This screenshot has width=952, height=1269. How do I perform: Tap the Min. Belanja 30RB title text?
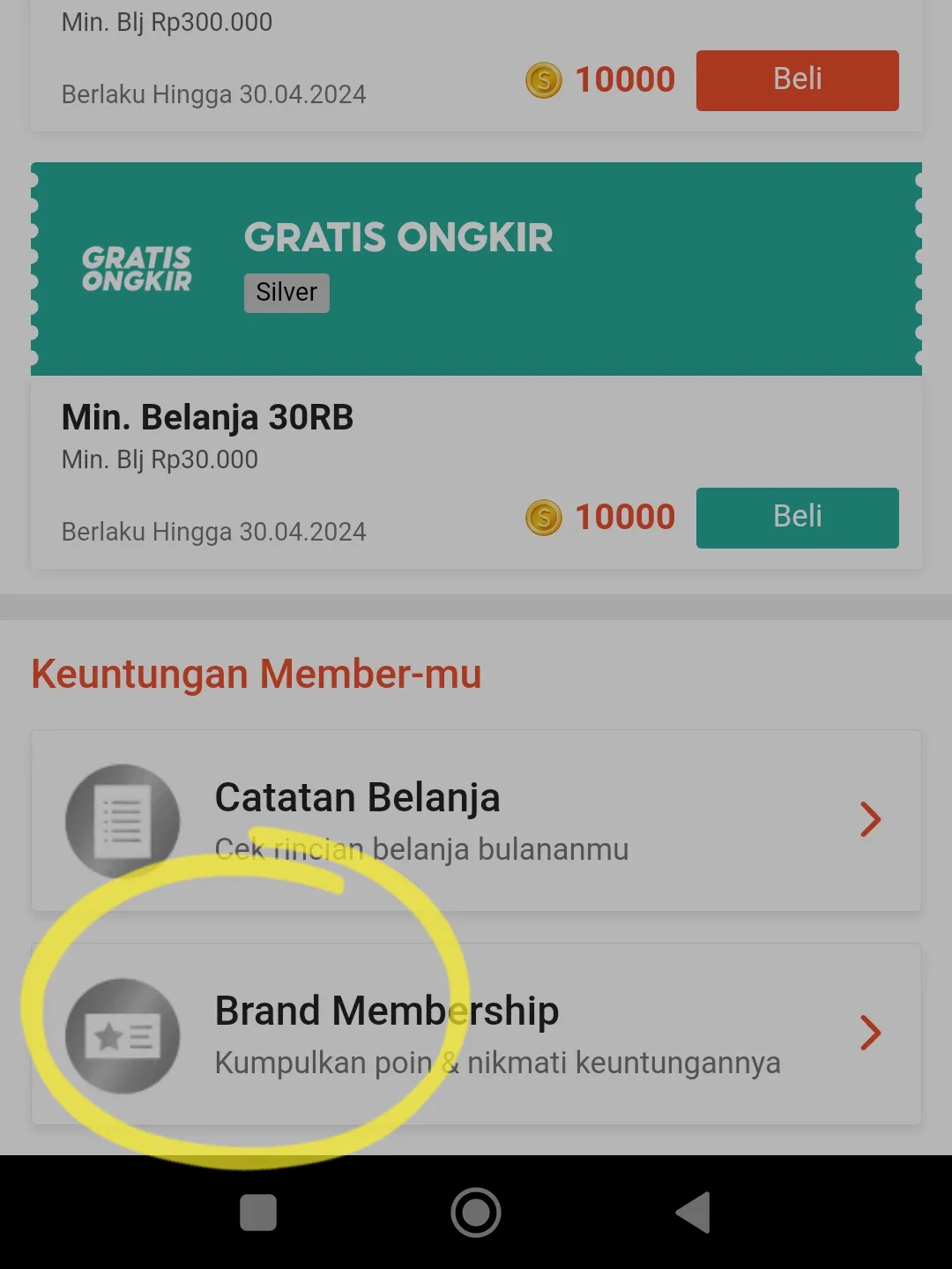click(208, 417)
